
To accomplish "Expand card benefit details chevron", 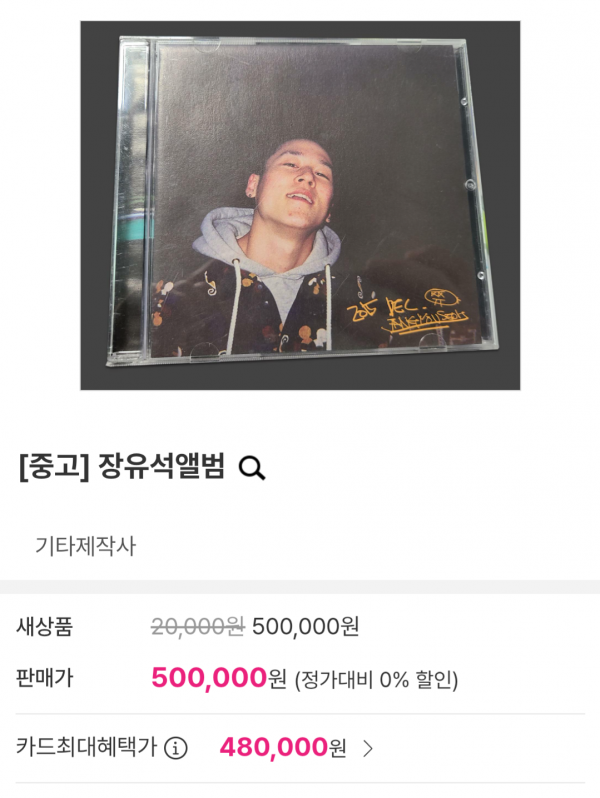I will coord(368,747).
